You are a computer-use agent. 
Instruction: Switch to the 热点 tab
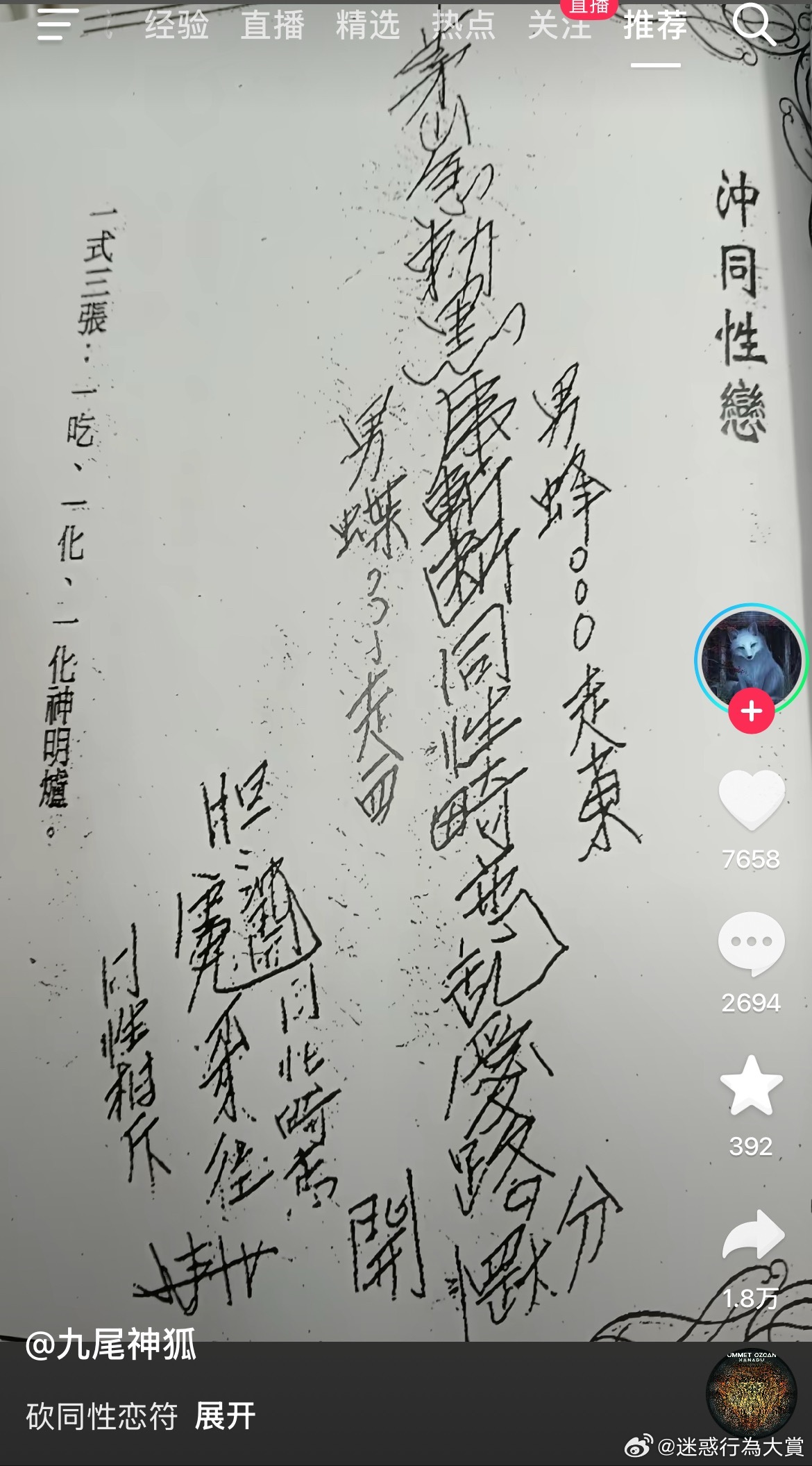click(x=463, y=26)
